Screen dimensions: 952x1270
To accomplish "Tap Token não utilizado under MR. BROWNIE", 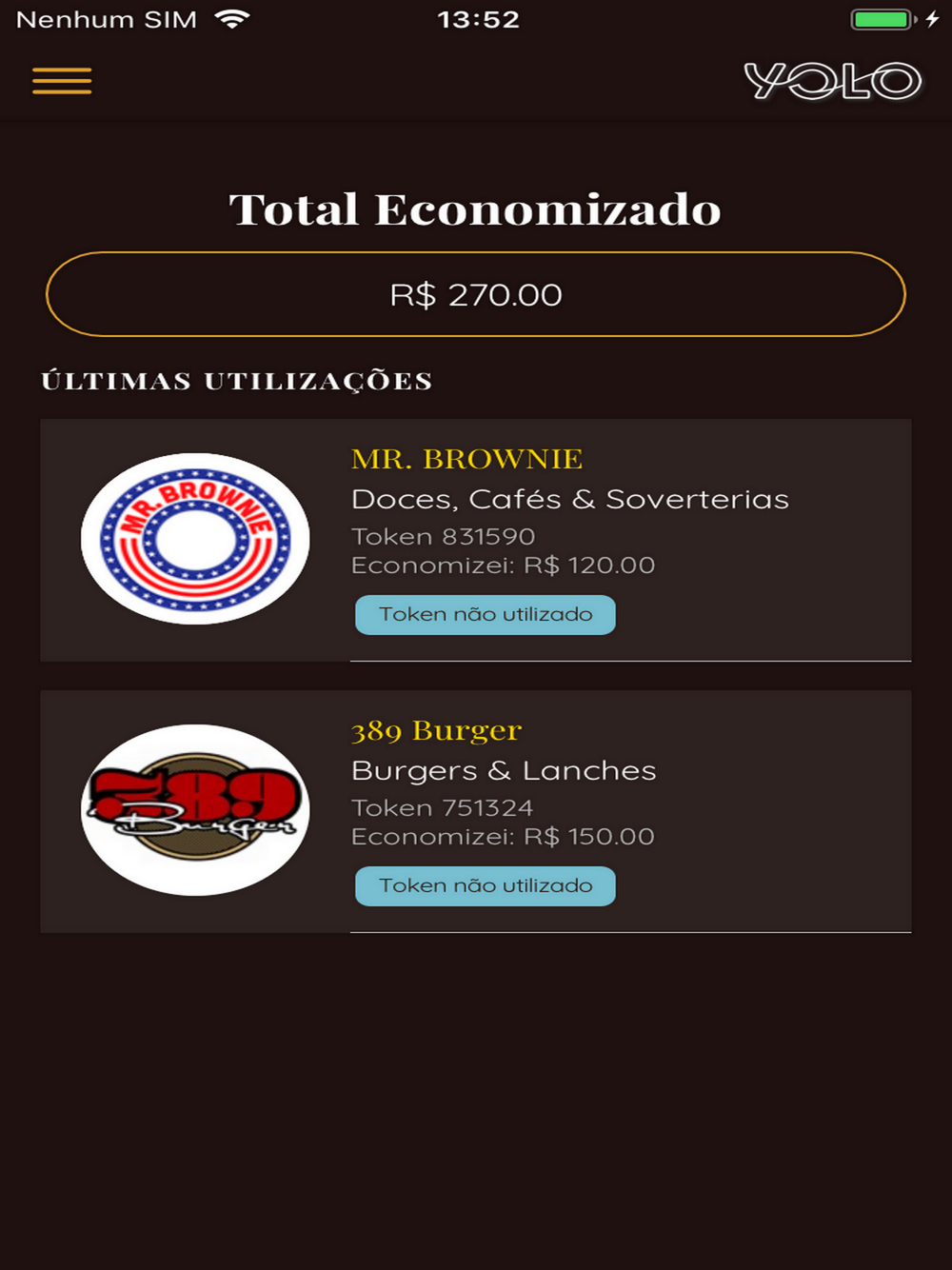I will (486, 615).
